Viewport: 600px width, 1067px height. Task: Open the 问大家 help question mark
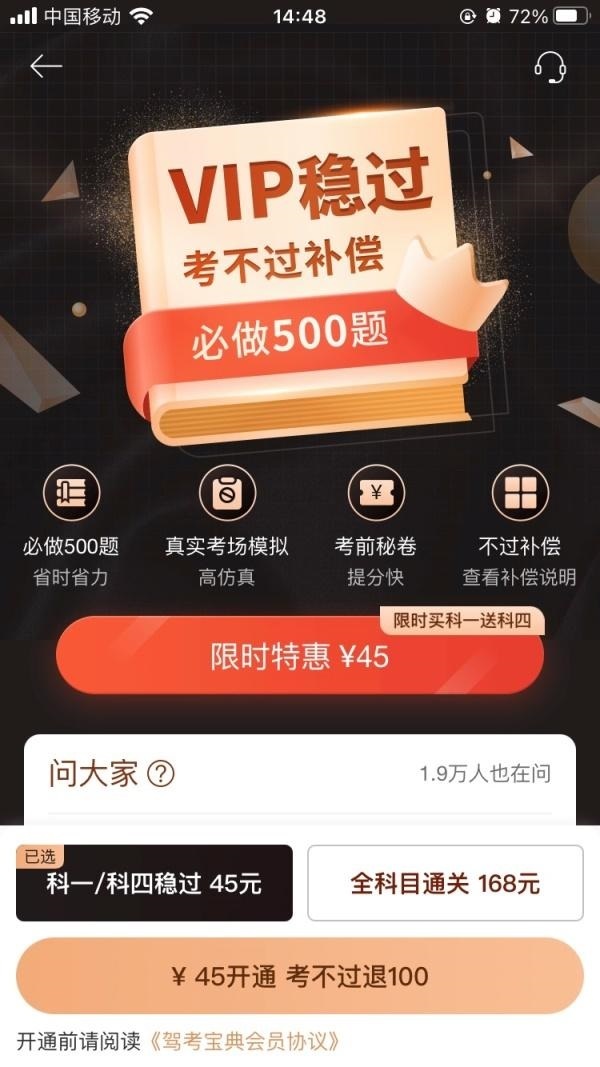click(161, 774)
